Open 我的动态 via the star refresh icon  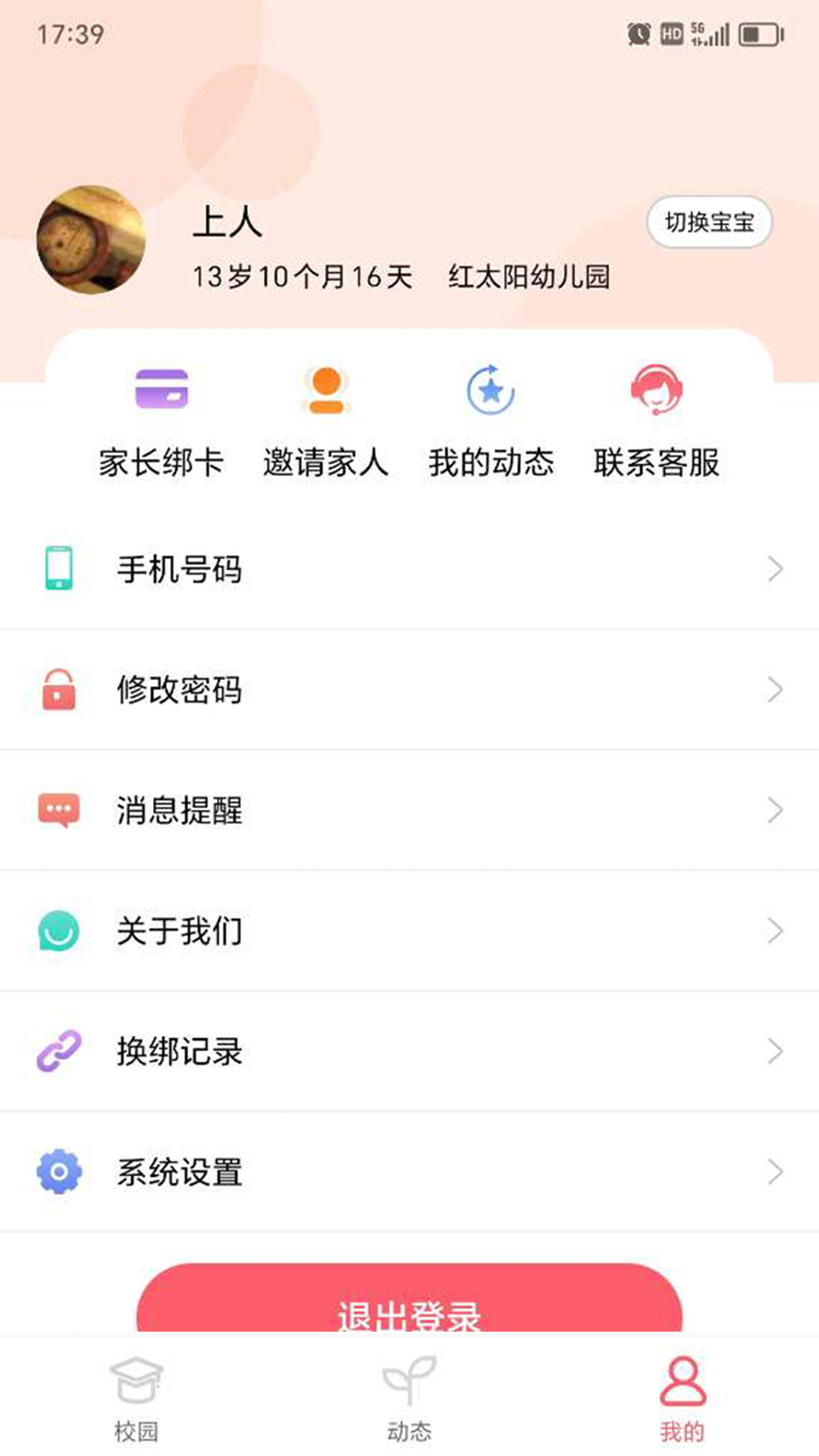coord(490,392)
